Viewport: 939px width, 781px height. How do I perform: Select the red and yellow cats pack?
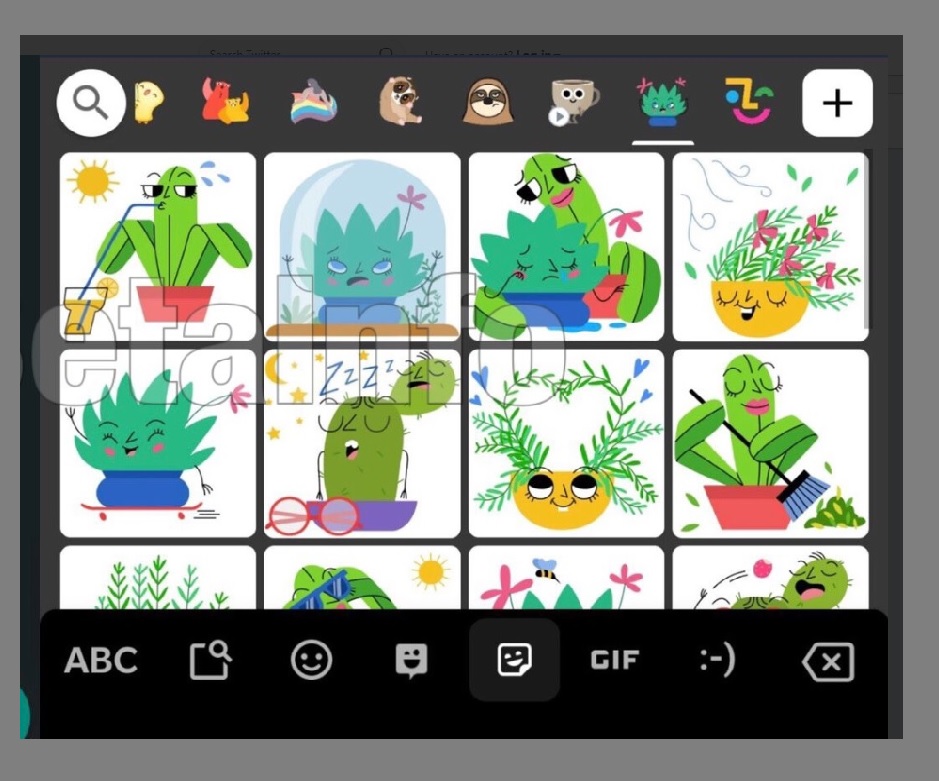pyautogui.click(x=225, y=102)
